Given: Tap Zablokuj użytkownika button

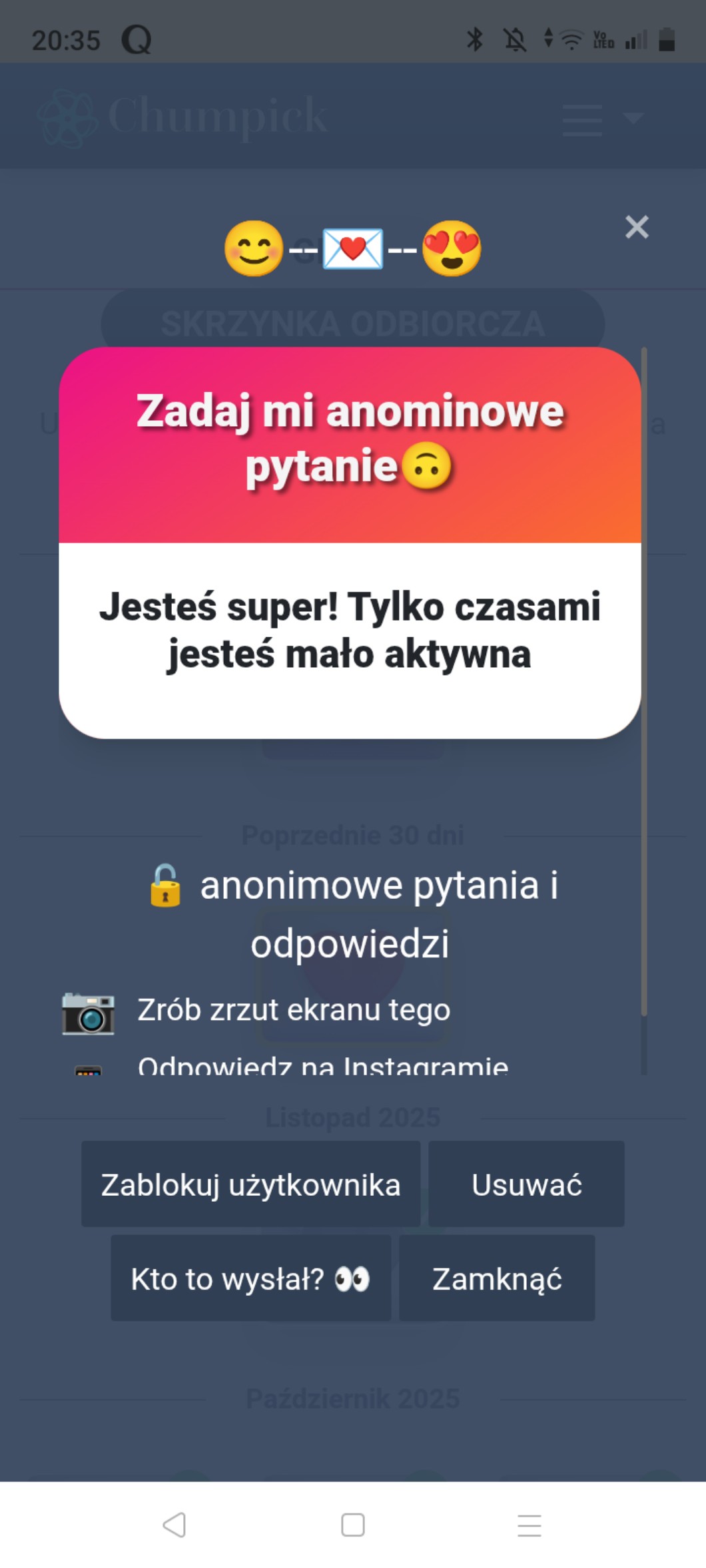Looking at the screenshot, I should click(x=250, y=1184).
